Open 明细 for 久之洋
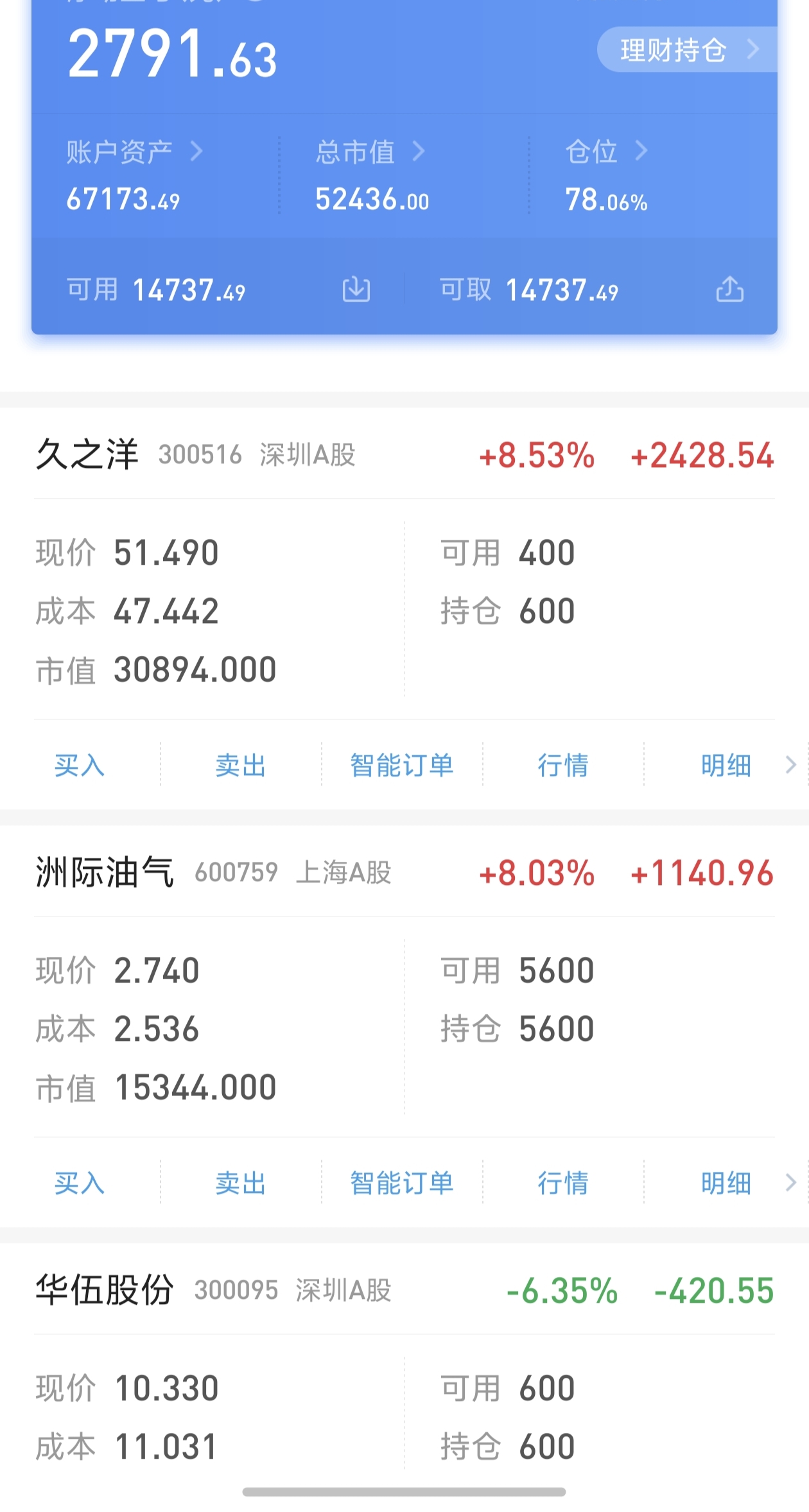The width and height of the screenshot is (809, 1512). [726, 766]
